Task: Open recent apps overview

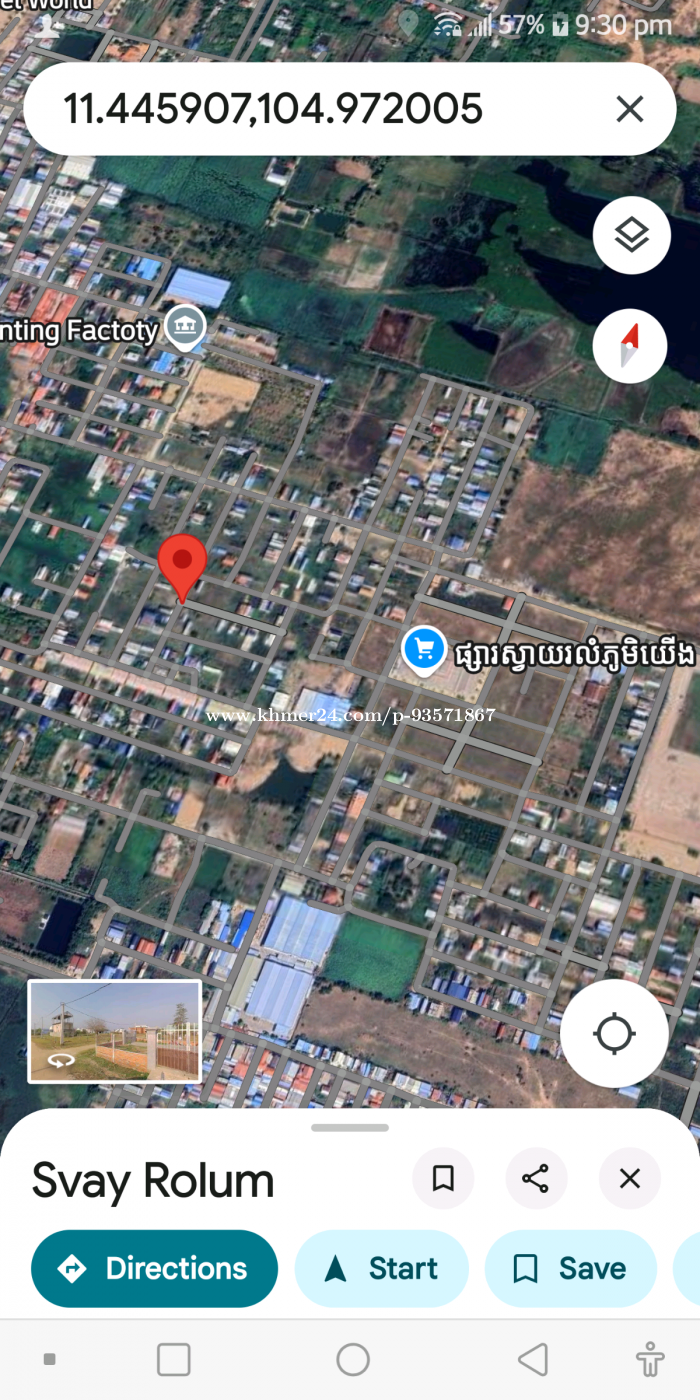Action: (x=174, y=1359)
